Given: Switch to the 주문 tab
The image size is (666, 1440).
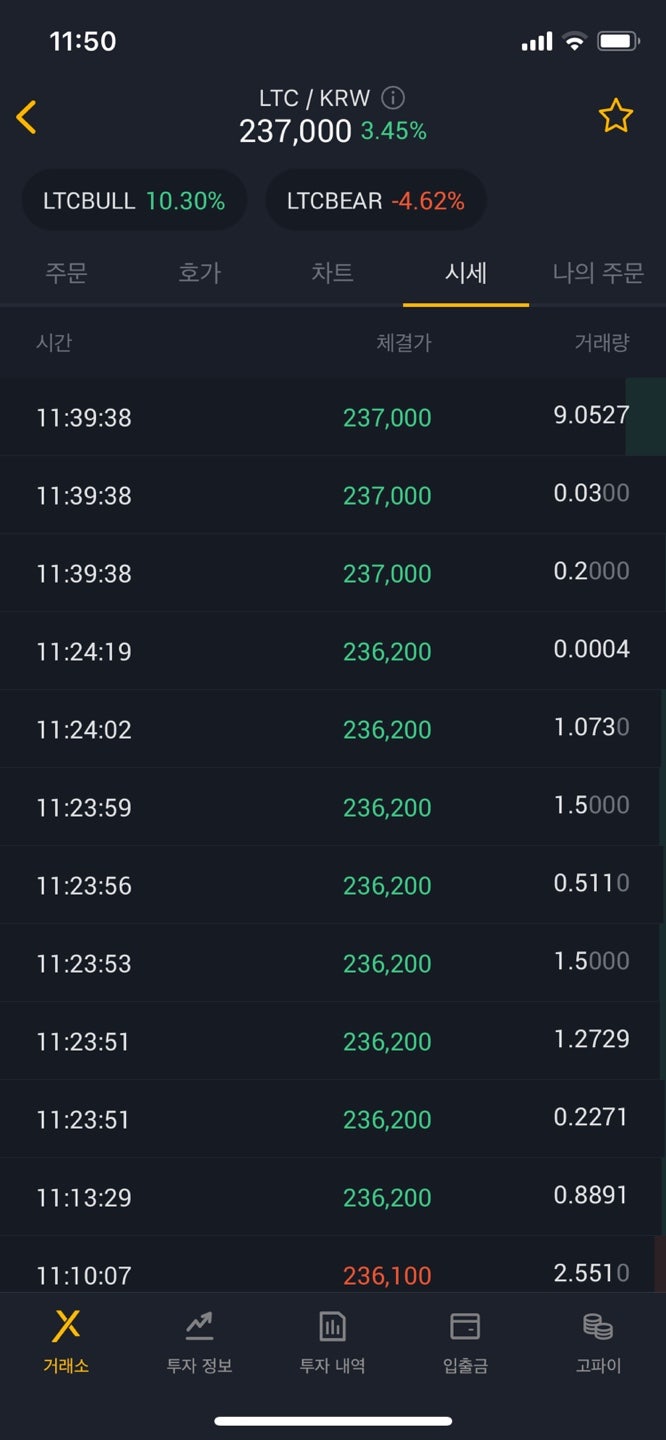Looking at the screenshot, I should (x=67, y=273).
